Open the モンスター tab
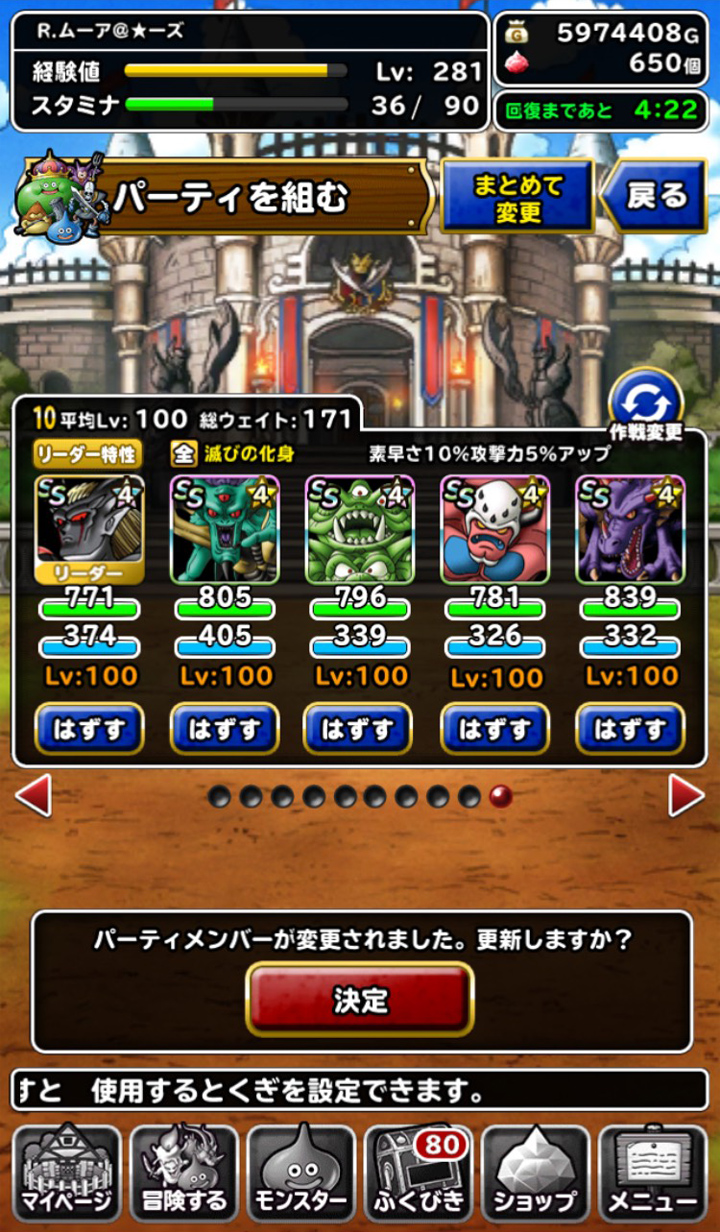This screenshot has height=1232, width=720. (301, 1171)
